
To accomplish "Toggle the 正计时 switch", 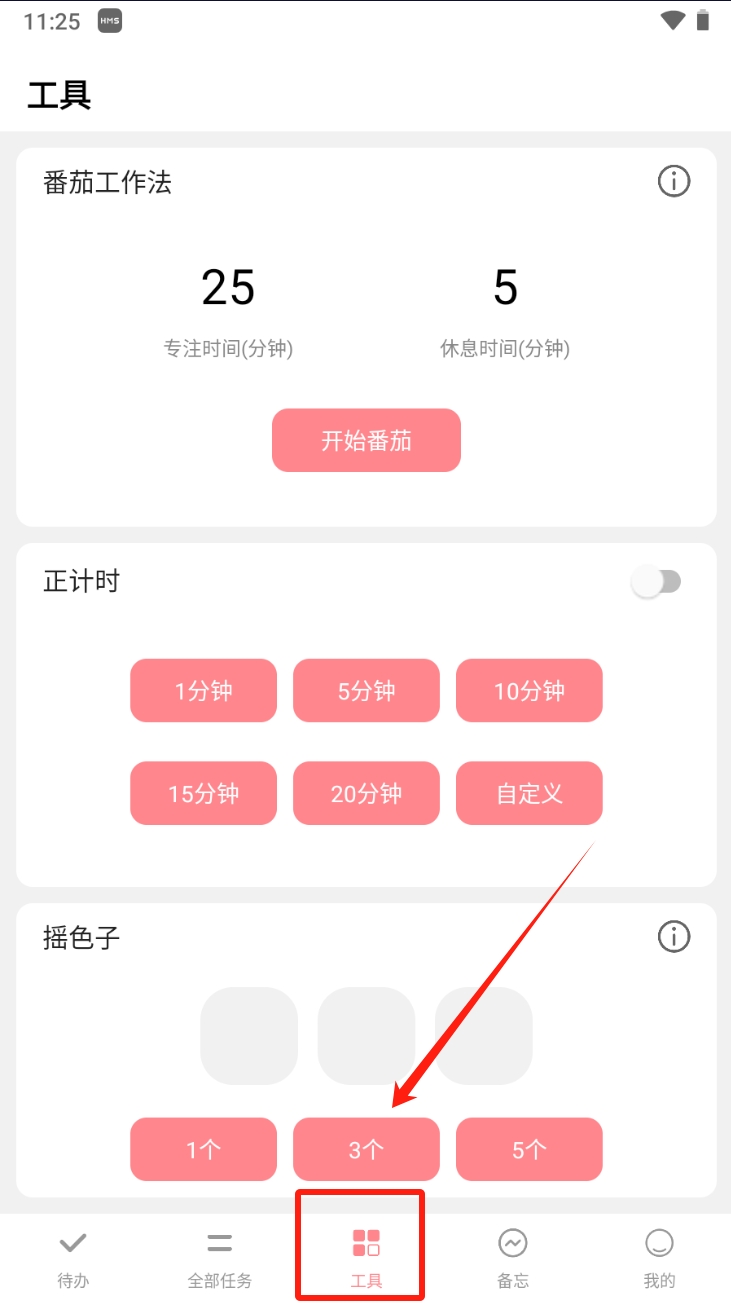I will [657, 582].
